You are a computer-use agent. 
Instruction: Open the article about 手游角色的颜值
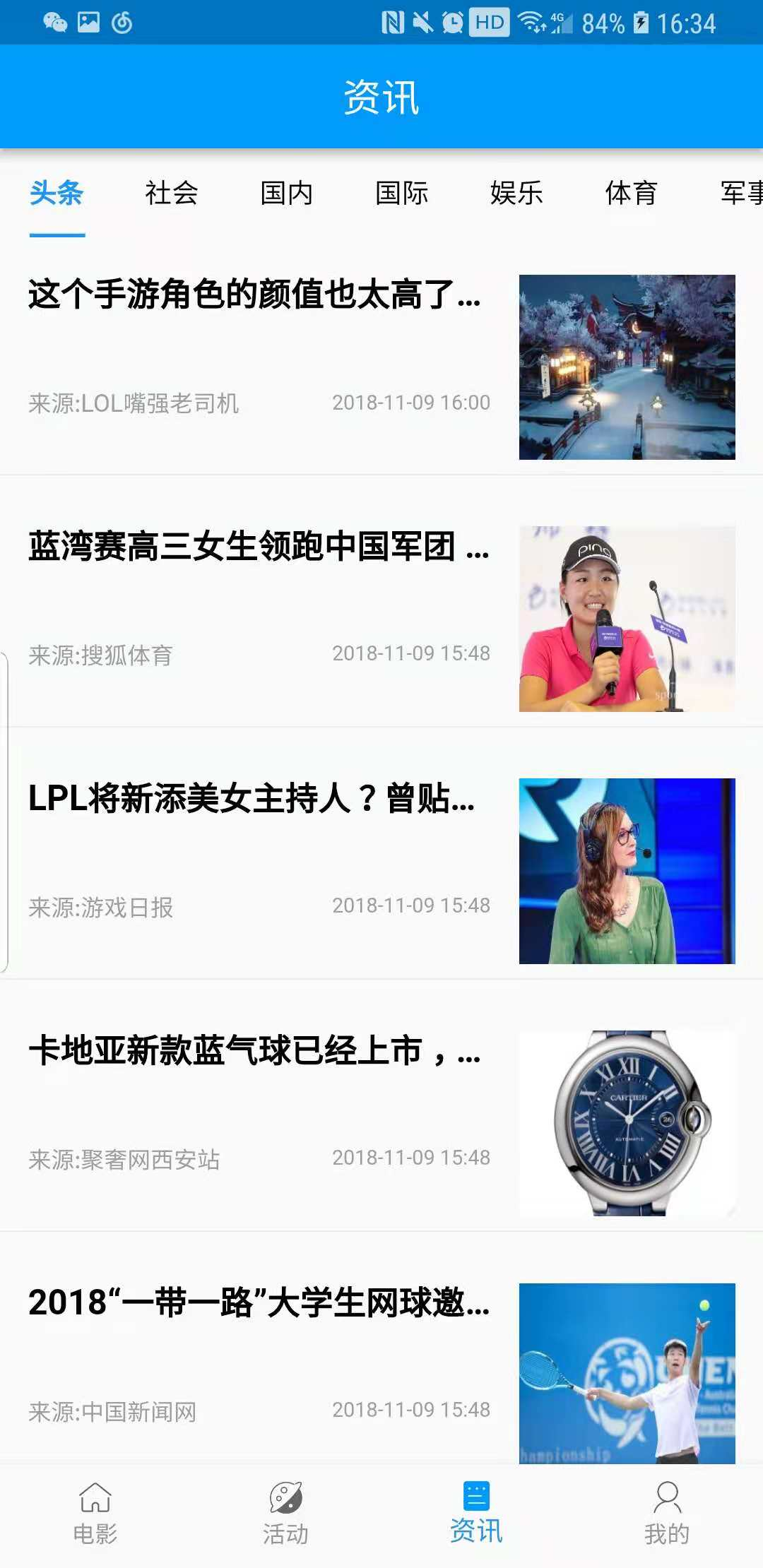click(254, 295)
